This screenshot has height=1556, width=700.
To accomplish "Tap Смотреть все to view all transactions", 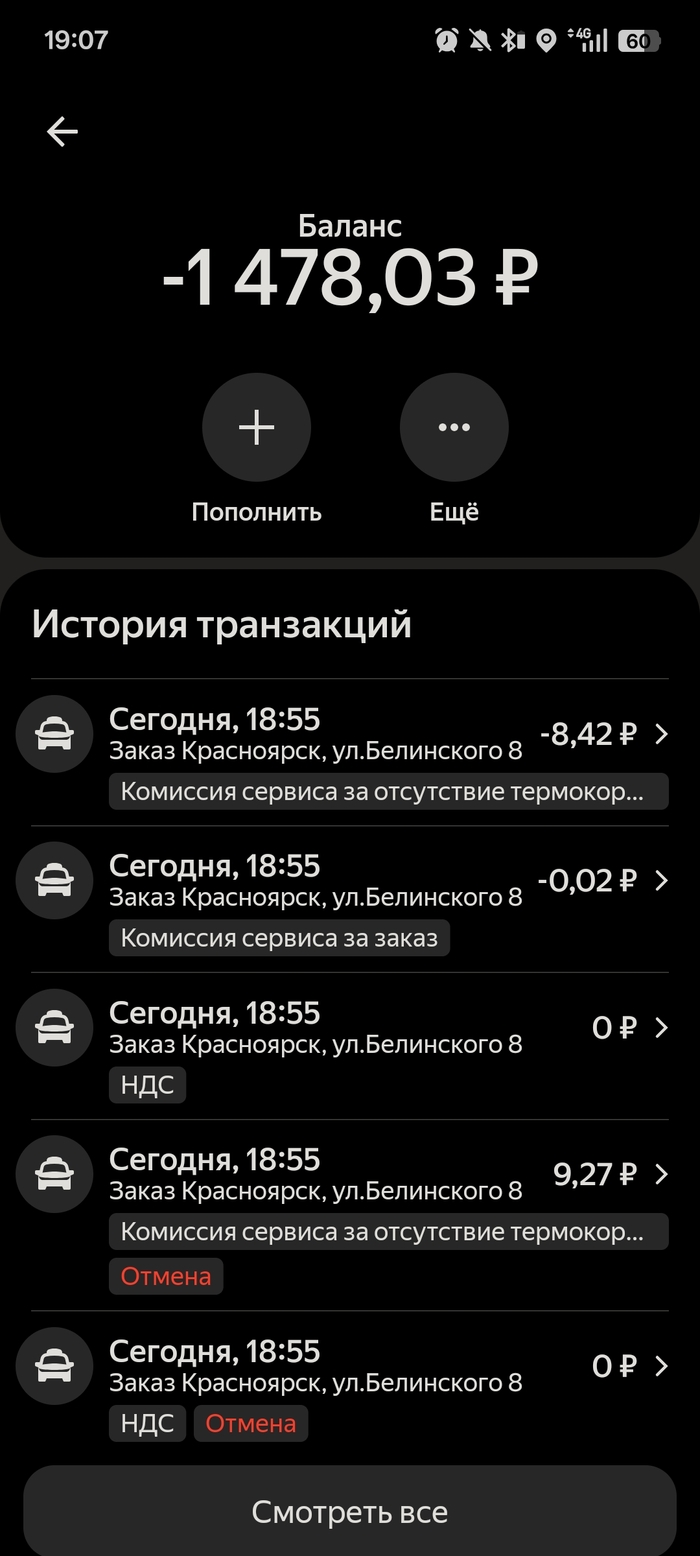I will click(x=350, y=1511).
